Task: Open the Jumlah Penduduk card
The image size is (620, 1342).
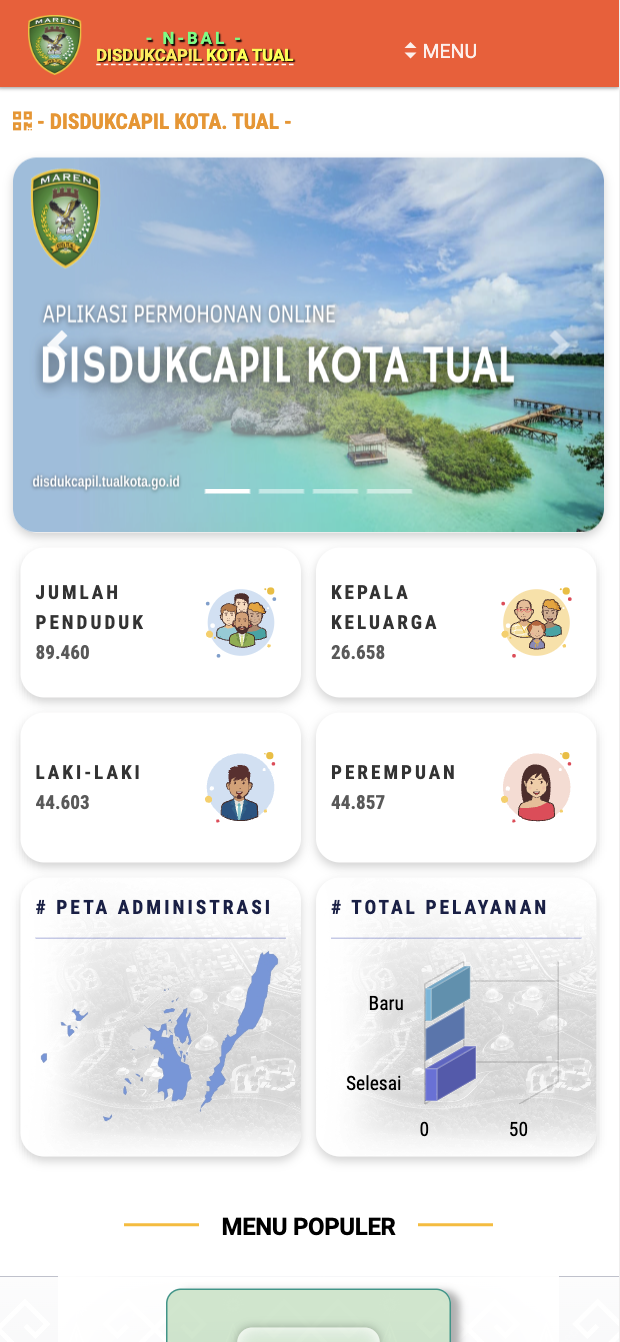Action: 160,622
